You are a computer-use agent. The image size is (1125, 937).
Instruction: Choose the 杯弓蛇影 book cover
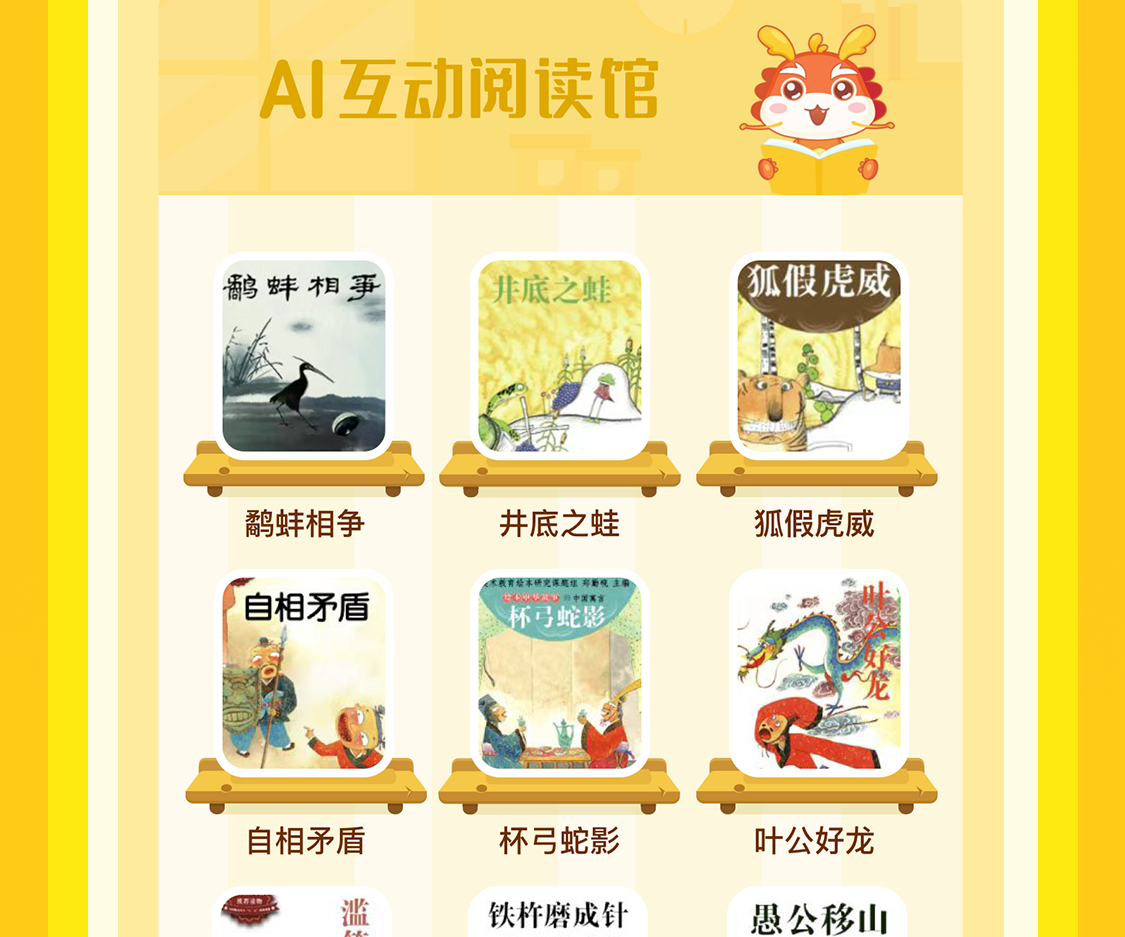tap(560, 673)
